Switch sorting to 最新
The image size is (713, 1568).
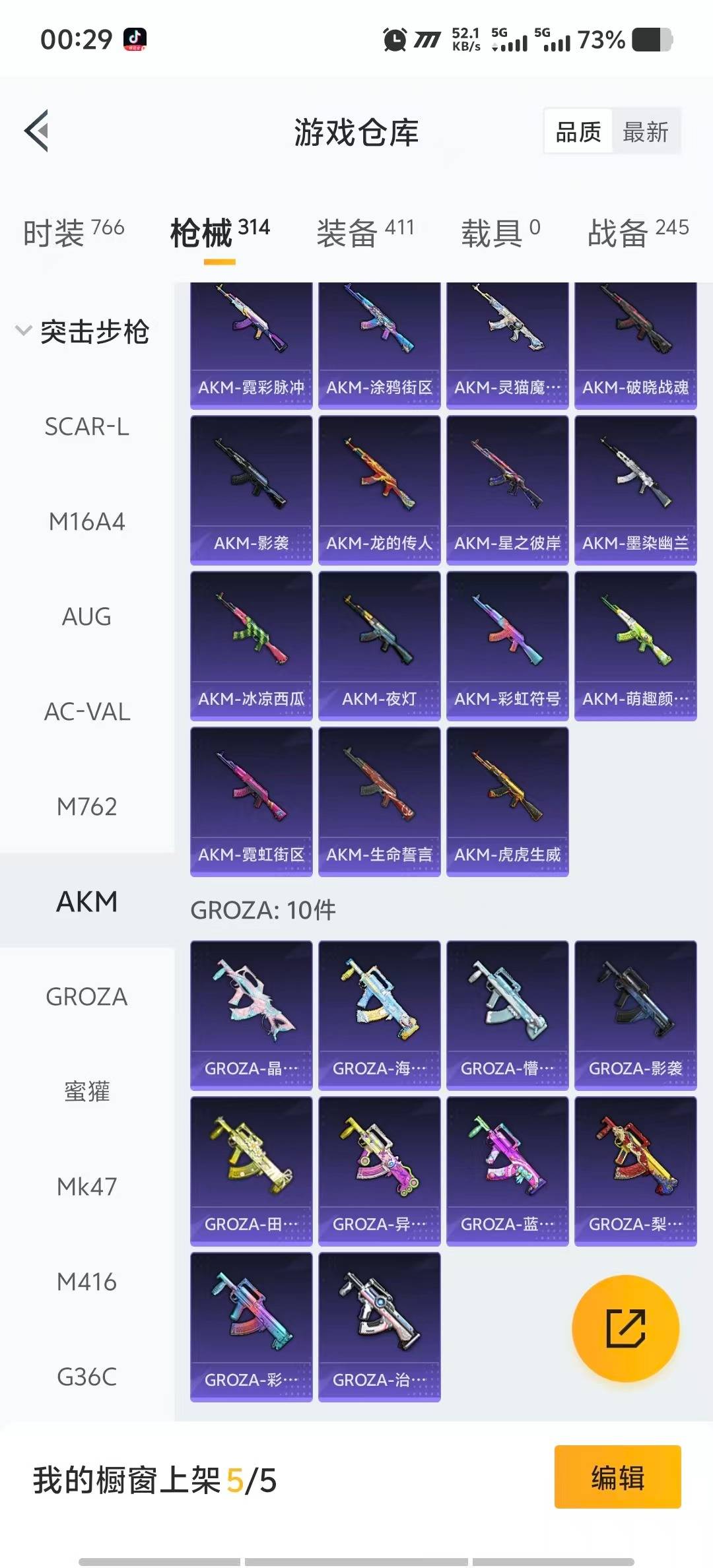pyautogui.click(x=646, y=131)
